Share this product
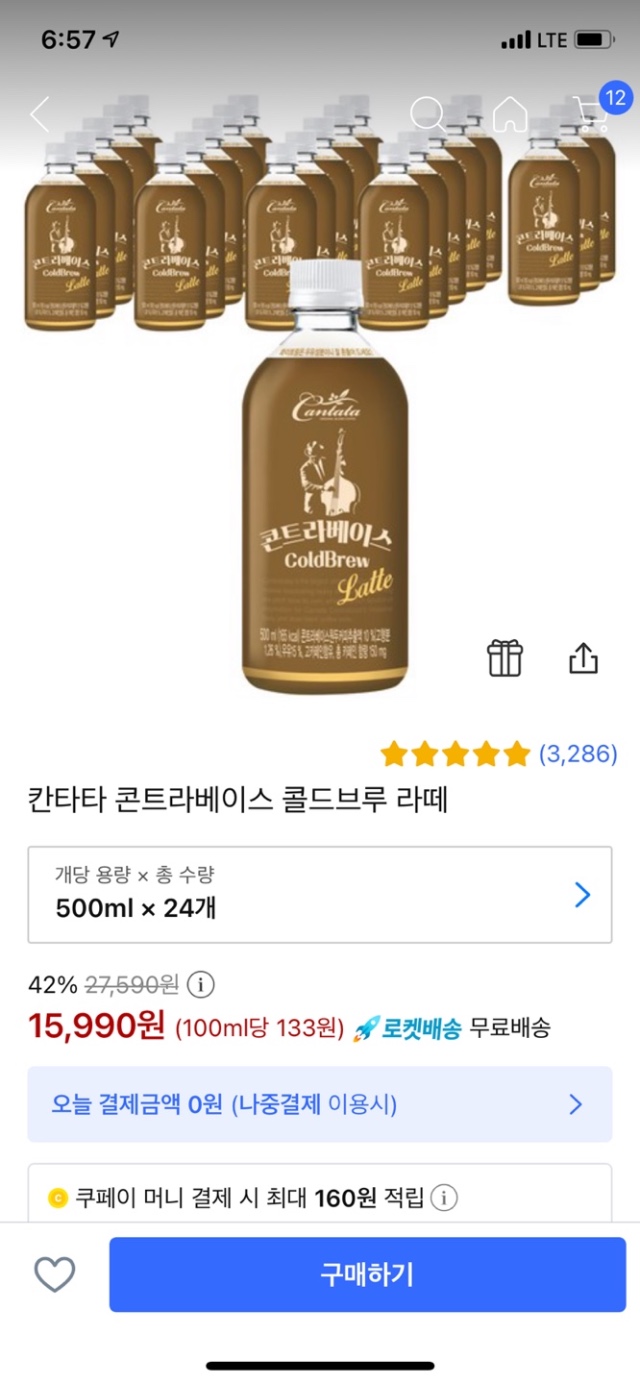 coord(583,657)
